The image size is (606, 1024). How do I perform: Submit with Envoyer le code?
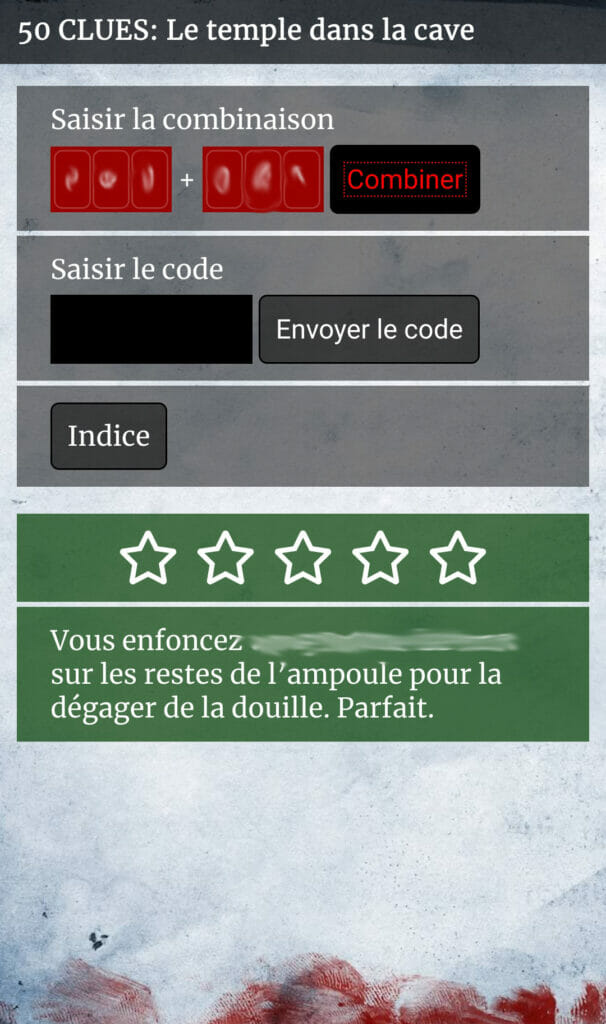click(x=369, y=329)
